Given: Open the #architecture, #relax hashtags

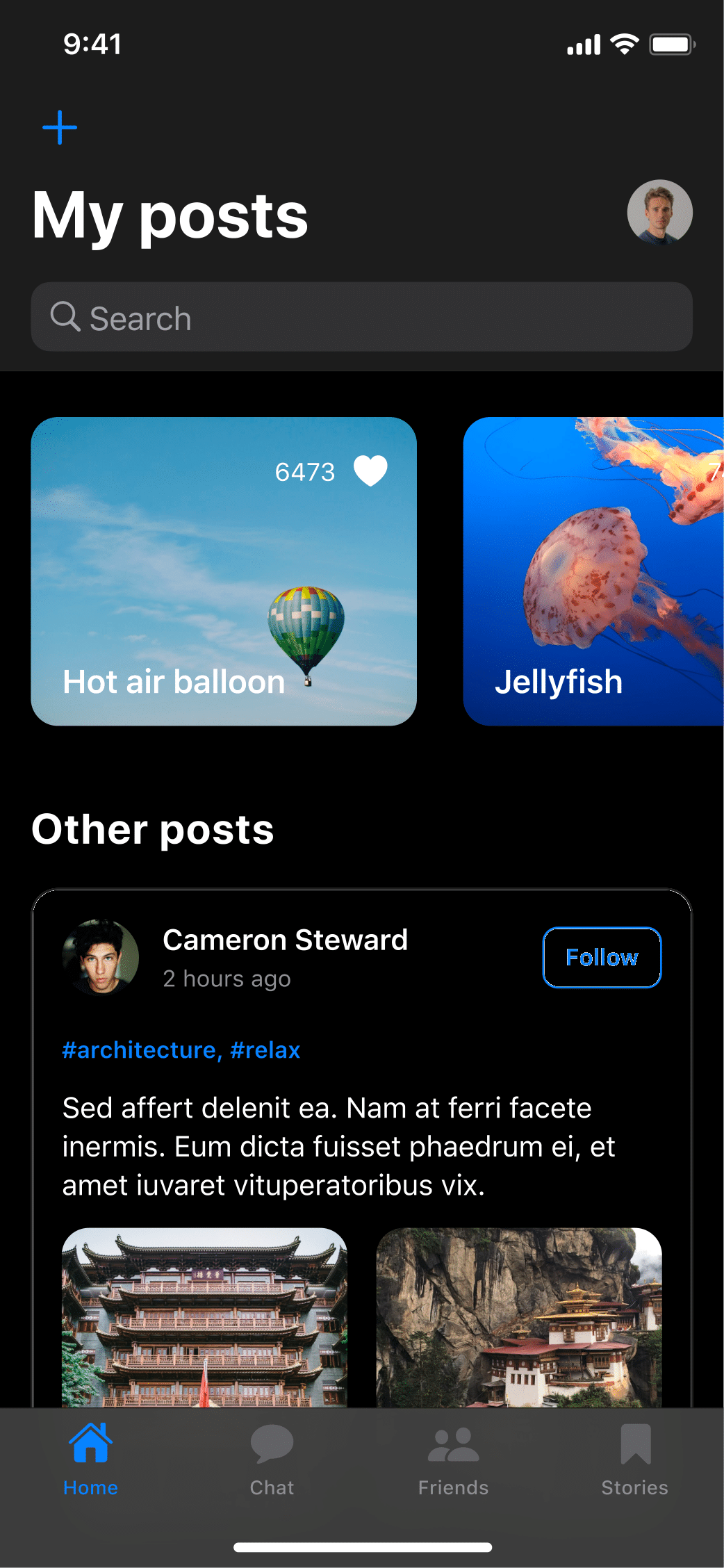Looking at the screenshot, I should tap(181, 1050).
